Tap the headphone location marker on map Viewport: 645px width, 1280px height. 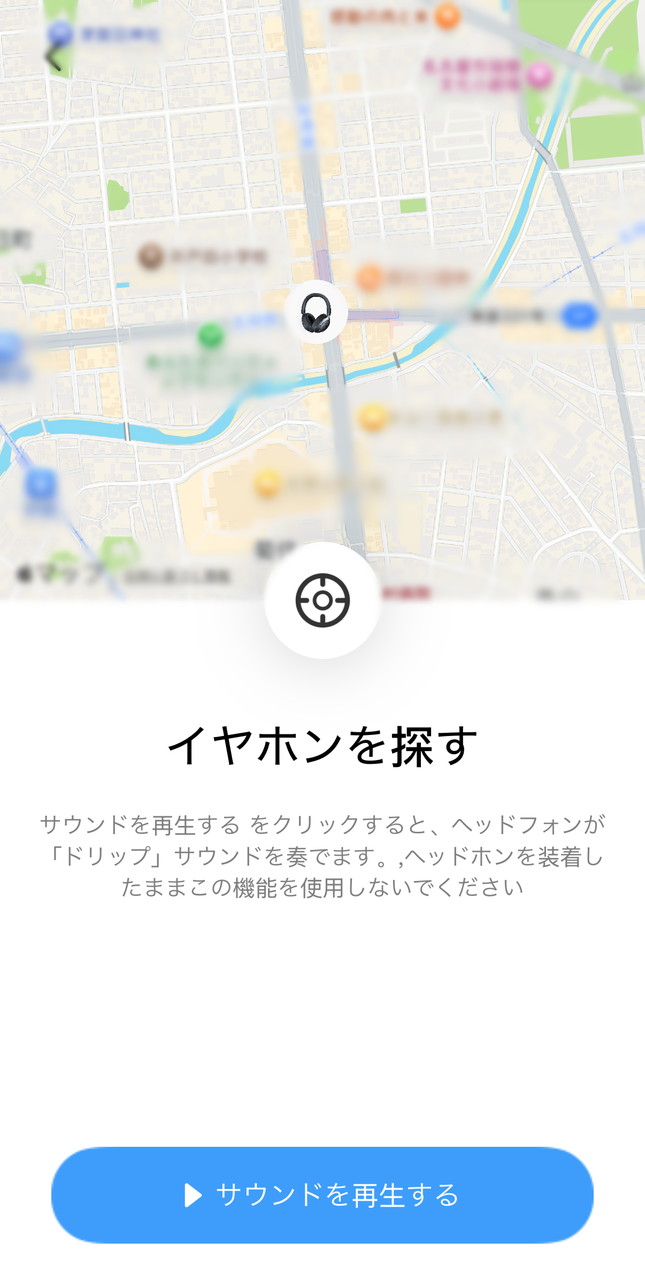pyautogui.click(x=316, y=313)
